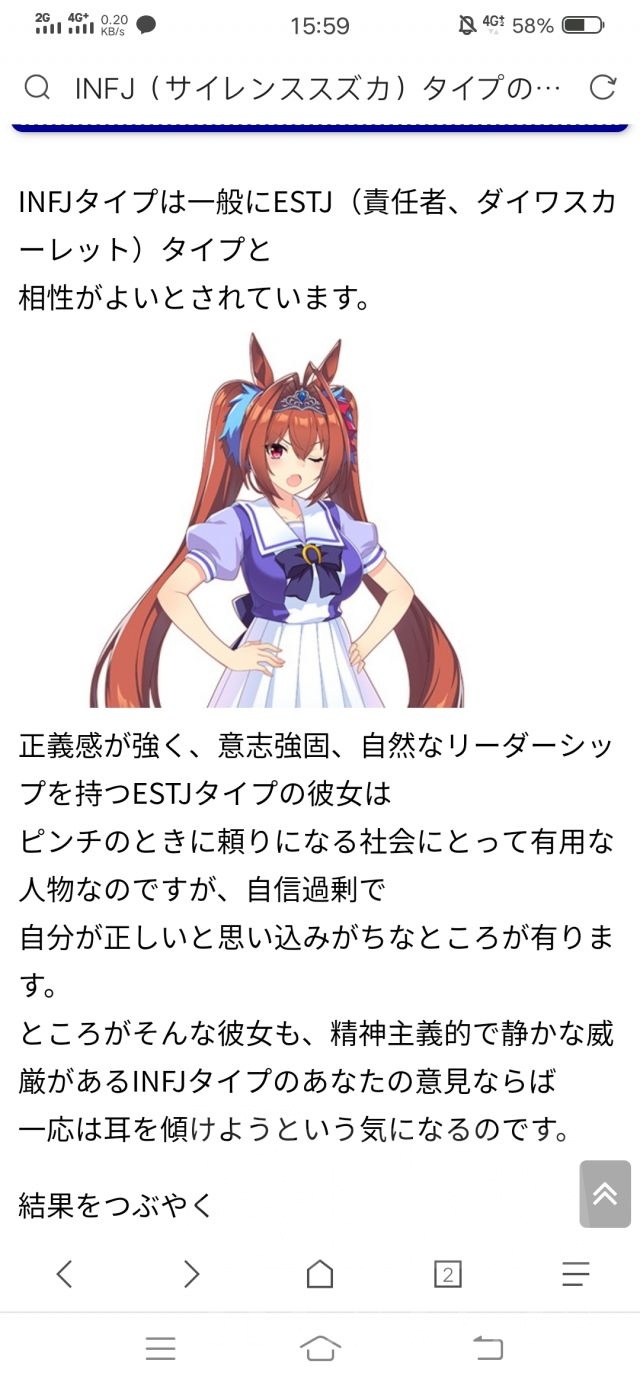Open the tab switcher showing 2 tabs
The image size is (640, 1386).
(x=447, y=1273)
